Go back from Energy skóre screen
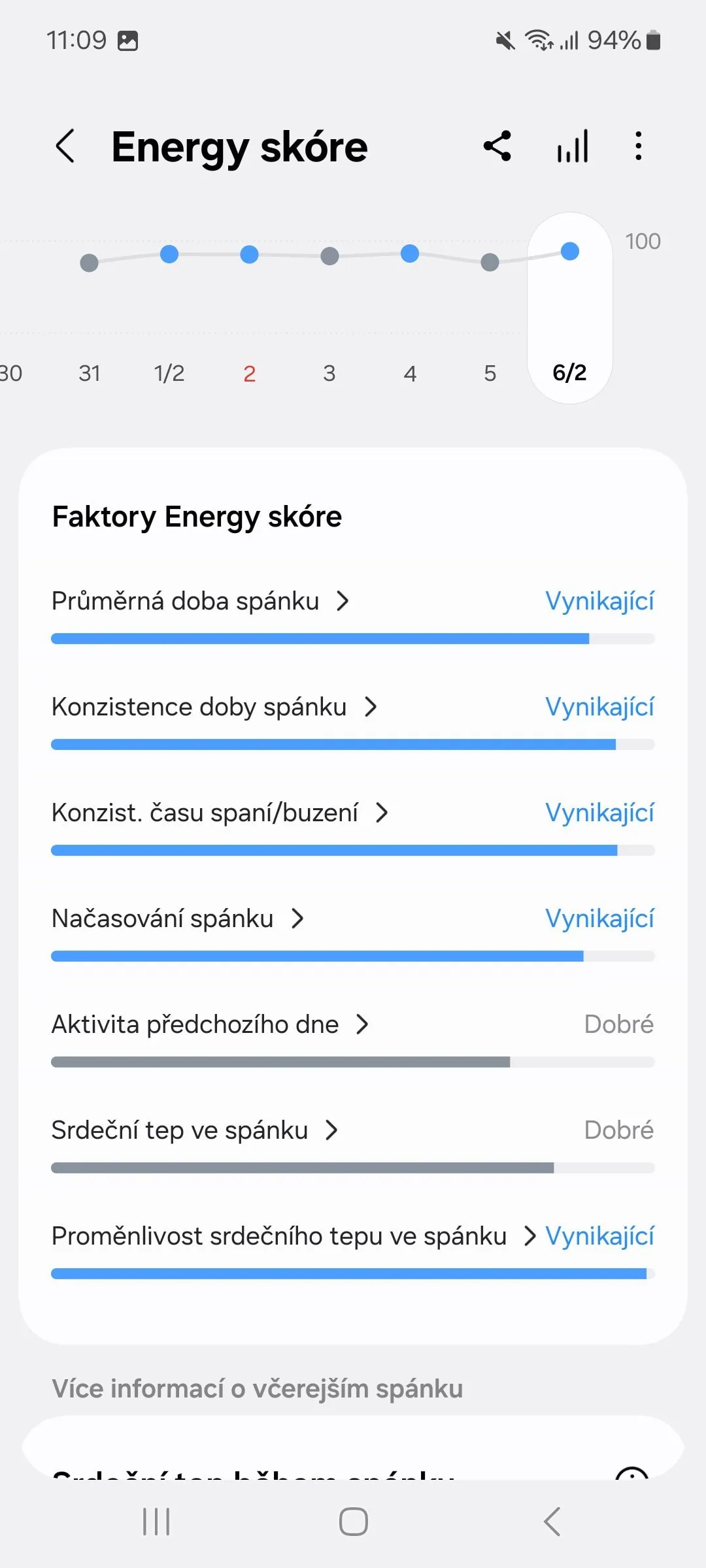Image resolution: width=706 pixels, height=1568 pixels. (x=65, y=146)
